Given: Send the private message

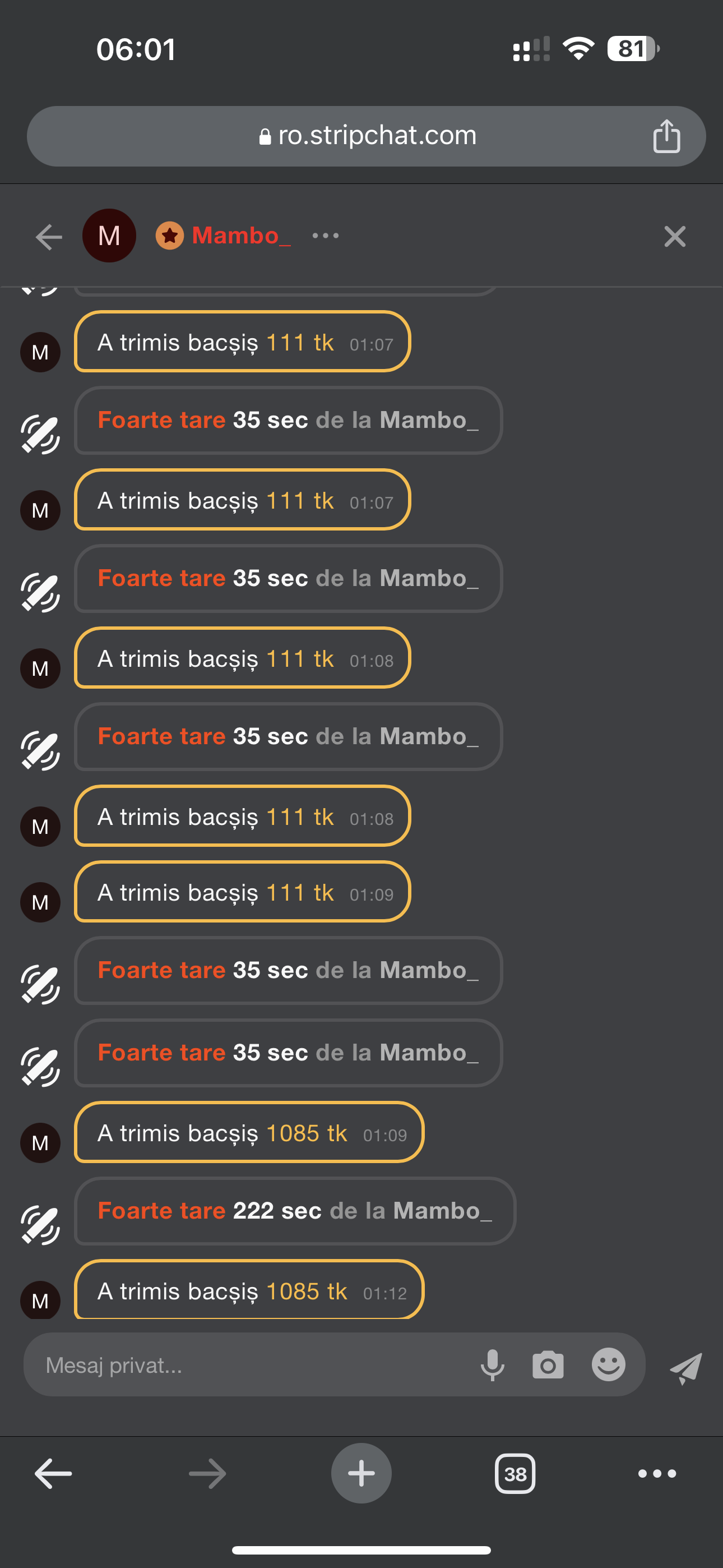Looking at the screenshot, I should pyautogui.click(x=686, y=1368).
